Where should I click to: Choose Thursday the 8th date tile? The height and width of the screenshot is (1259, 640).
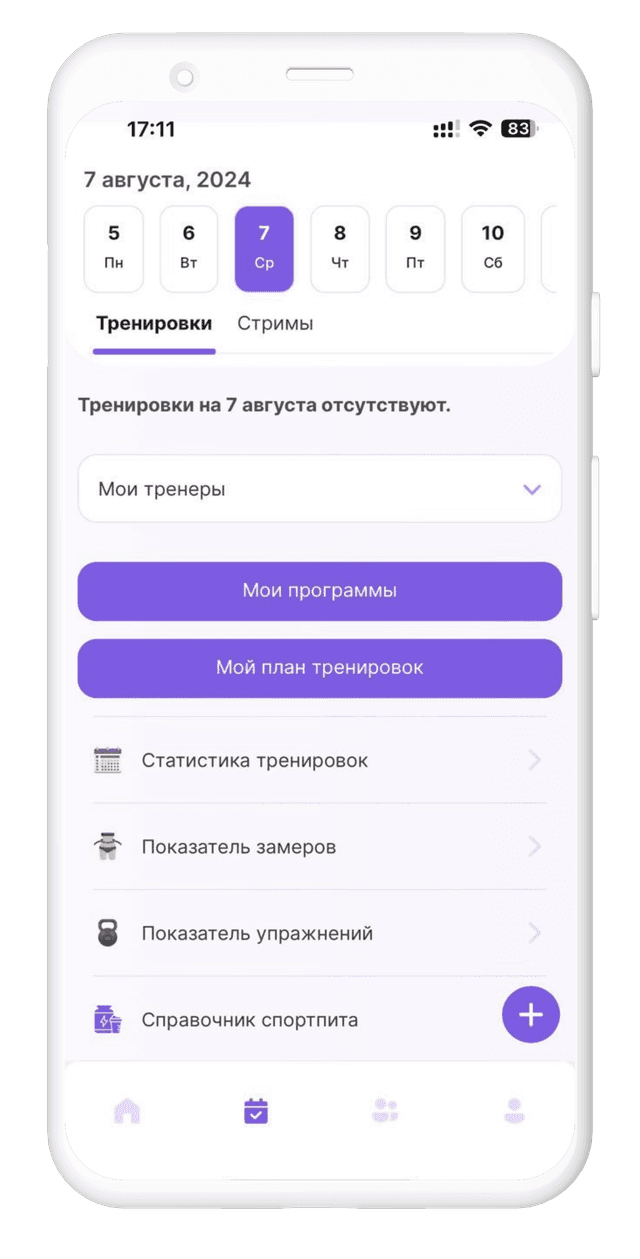pyautogui.click(x=340, y=248)
